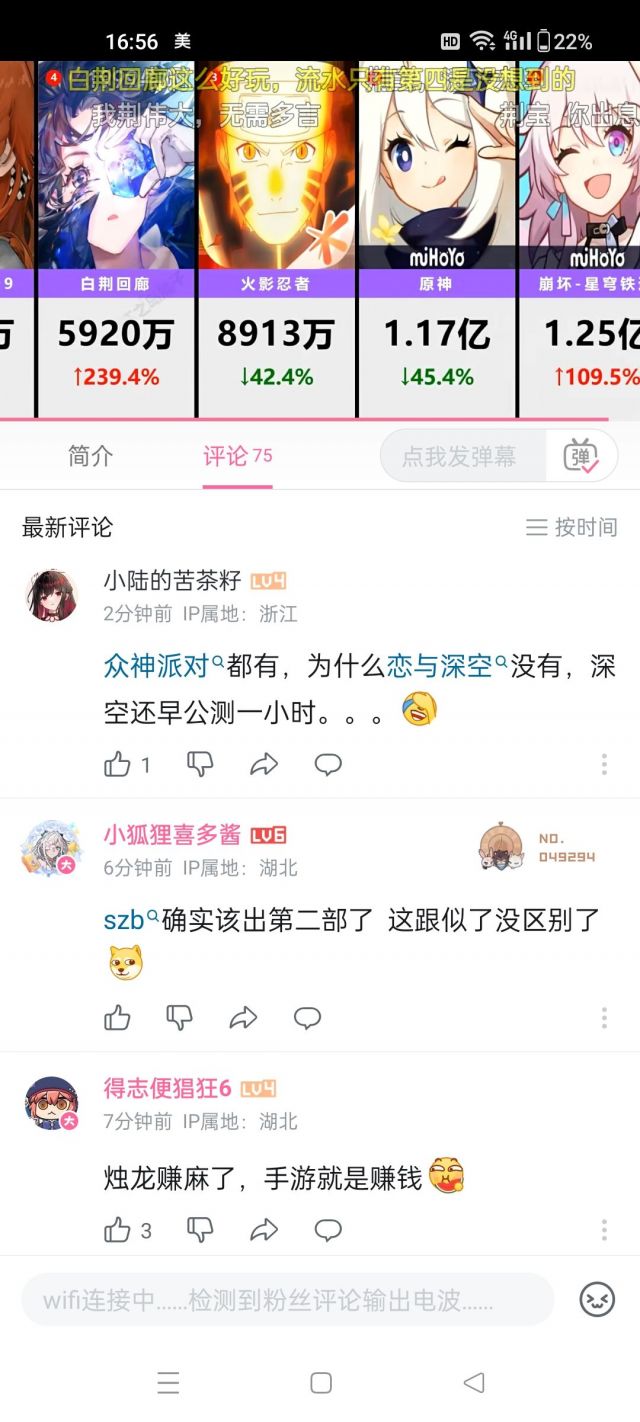This screenshot has height=1422, width=640.
Task: Open 小狐狸喜多酱's profile avatar
Action: tap(50, 850)
